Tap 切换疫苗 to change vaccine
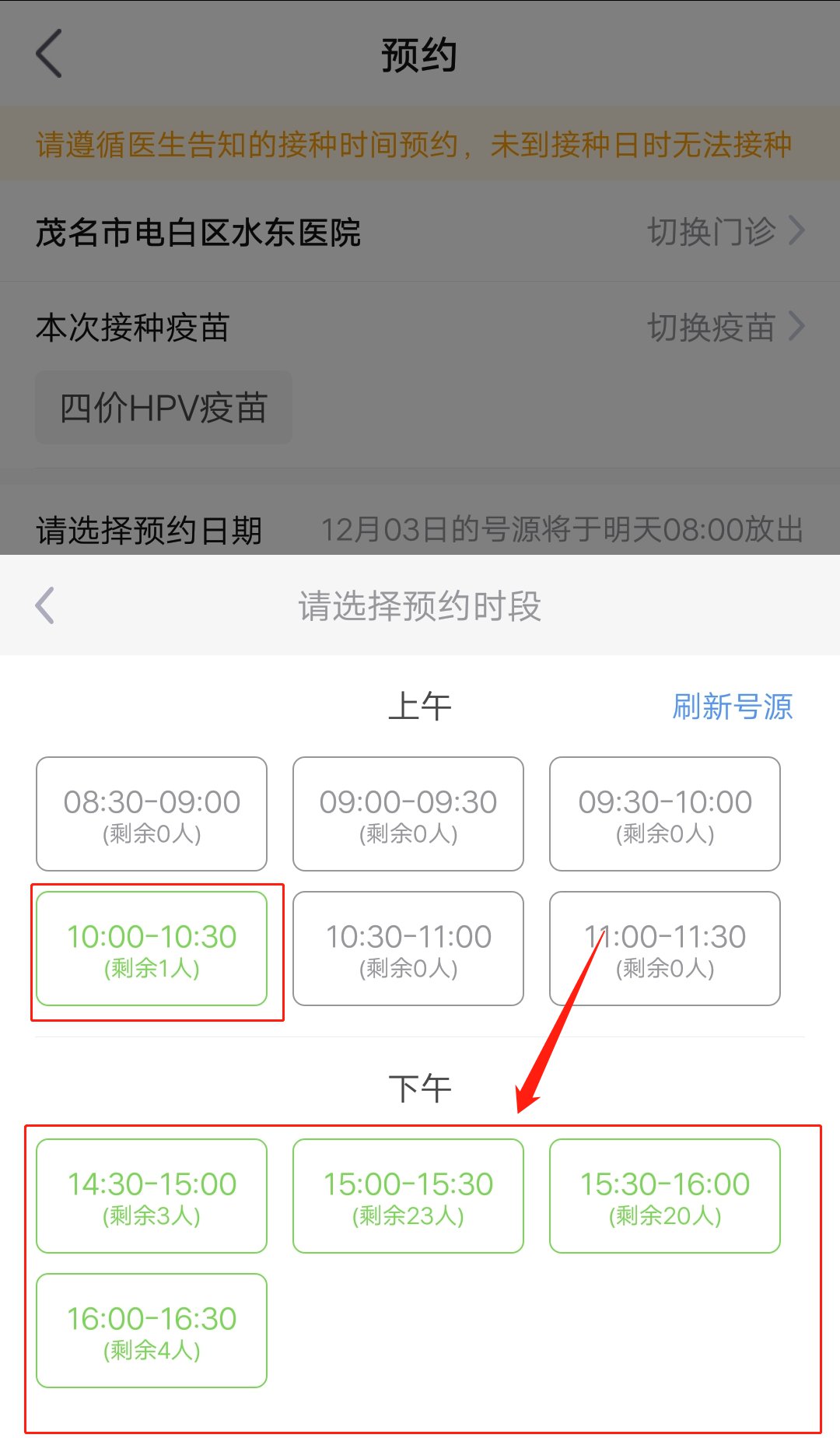The height and width of the screenshot is (1438, 840). click(725, 327)
